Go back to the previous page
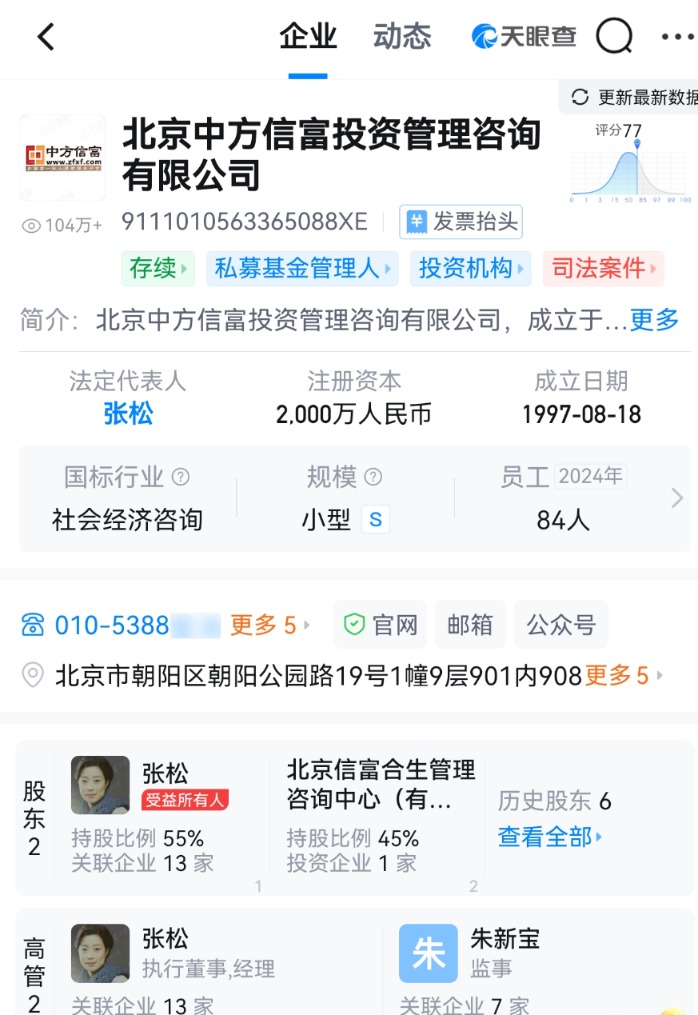Viewport: 698px width, 1015px height. point(45,37)
